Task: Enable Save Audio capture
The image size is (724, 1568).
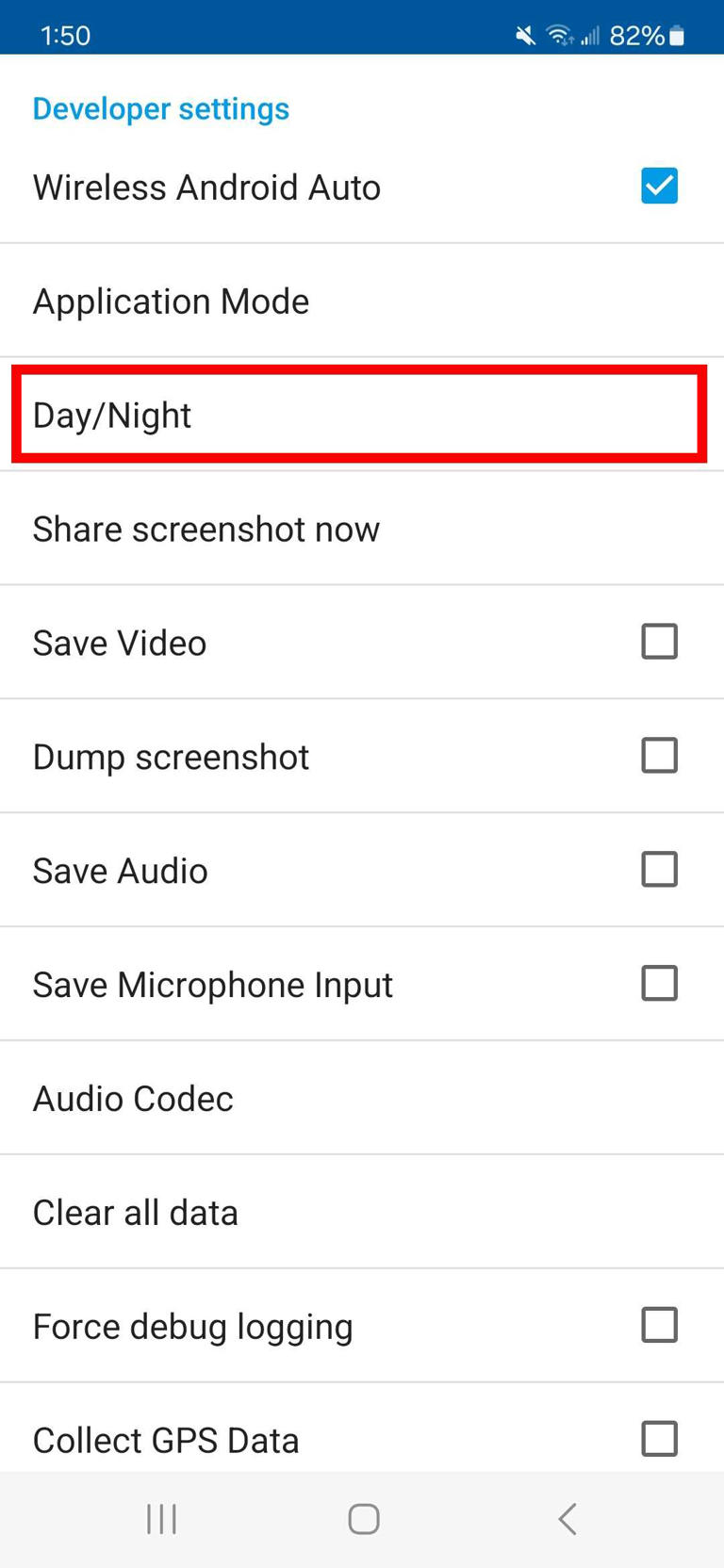Action: point(659,869)
